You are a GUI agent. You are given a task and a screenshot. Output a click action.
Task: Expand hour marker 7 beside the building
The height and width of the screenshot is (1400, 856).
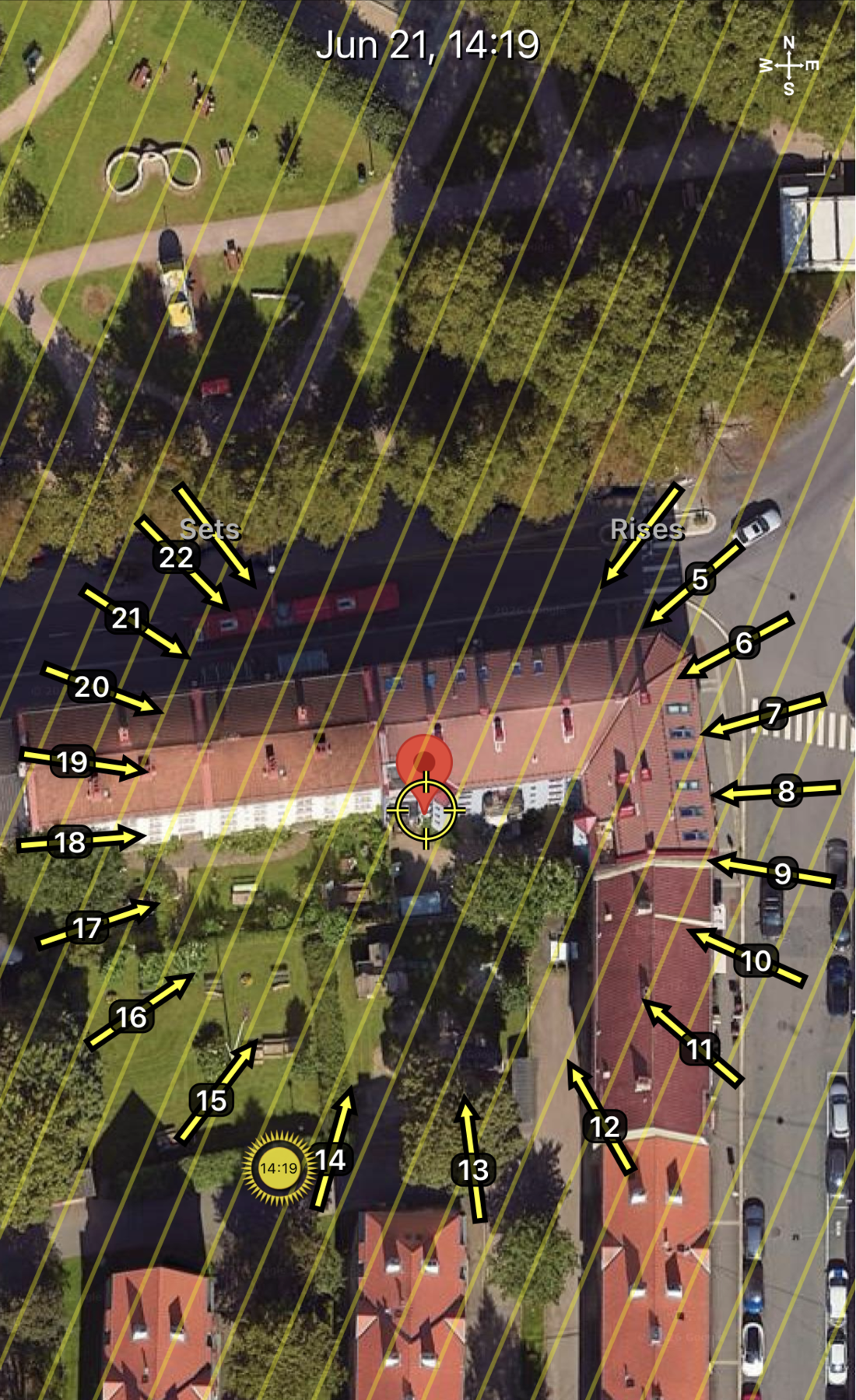(773, 713)
